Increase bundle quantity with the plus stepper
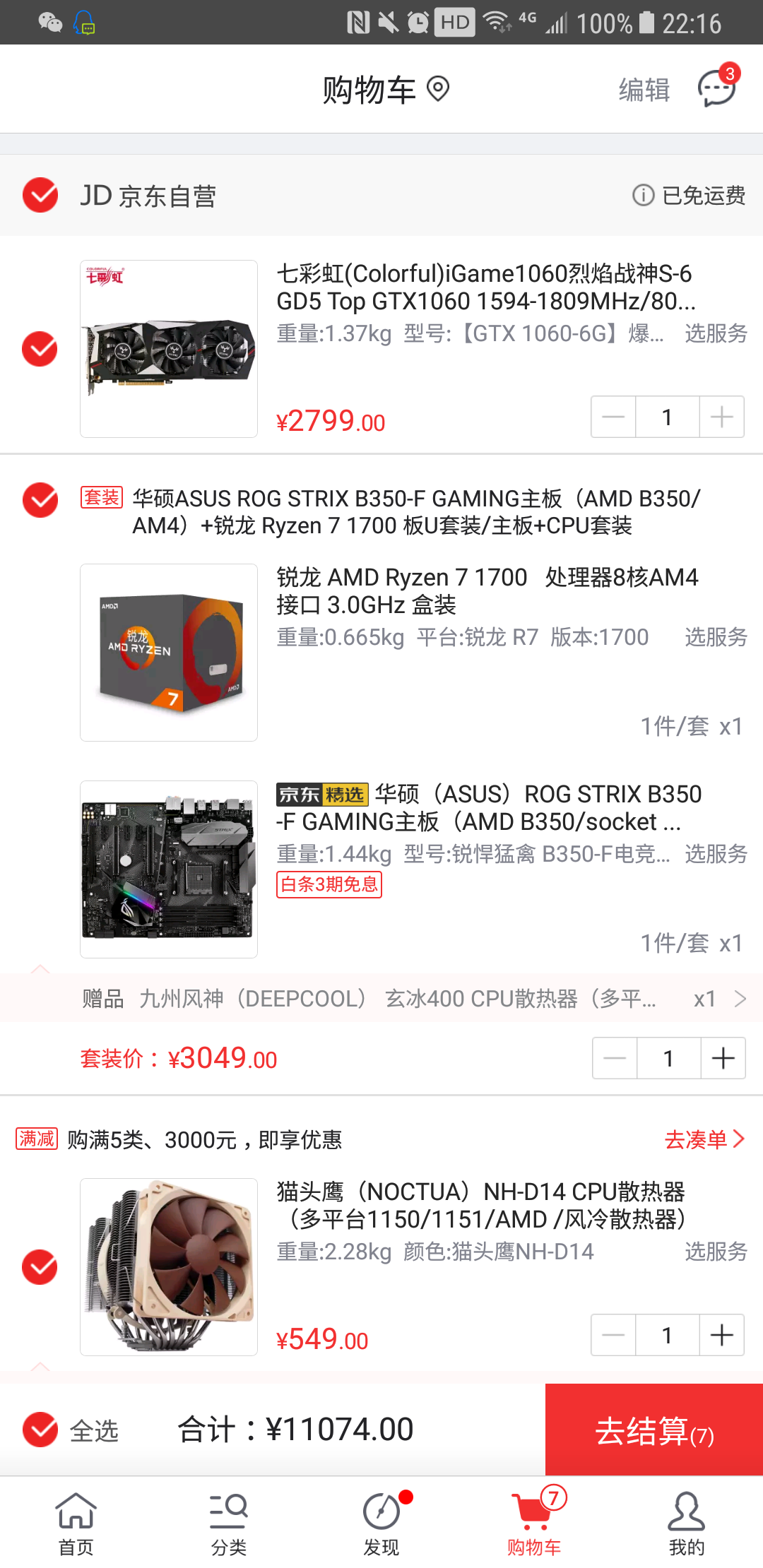Screen dimensions: 763x1568 pos(723,1057)
